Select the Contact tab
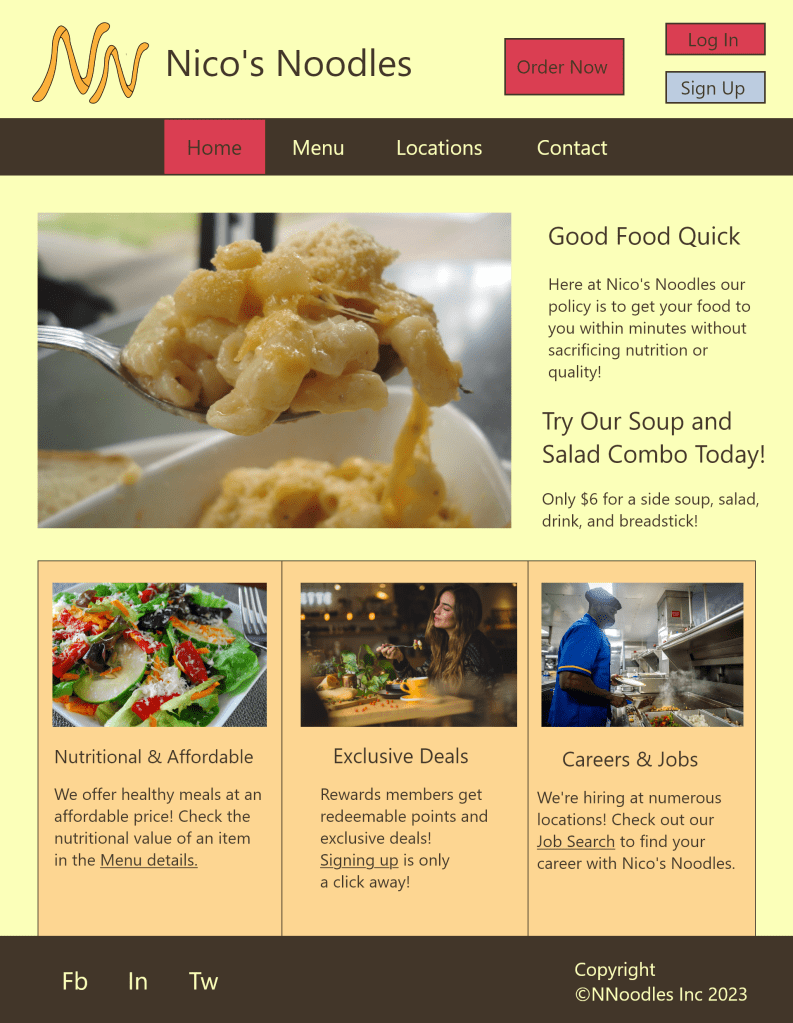The height and width of the screenshot is (1023, 793). pos(571,148)
